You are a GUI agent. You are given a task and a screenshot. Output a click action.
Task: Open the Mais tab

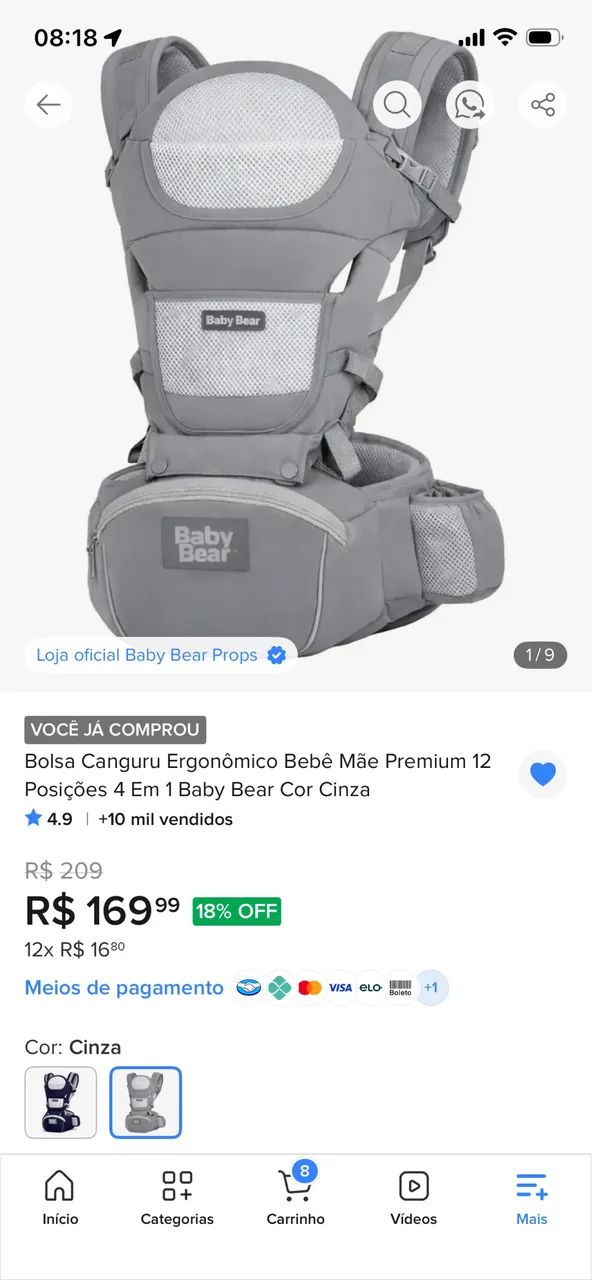coord(532,1198)
